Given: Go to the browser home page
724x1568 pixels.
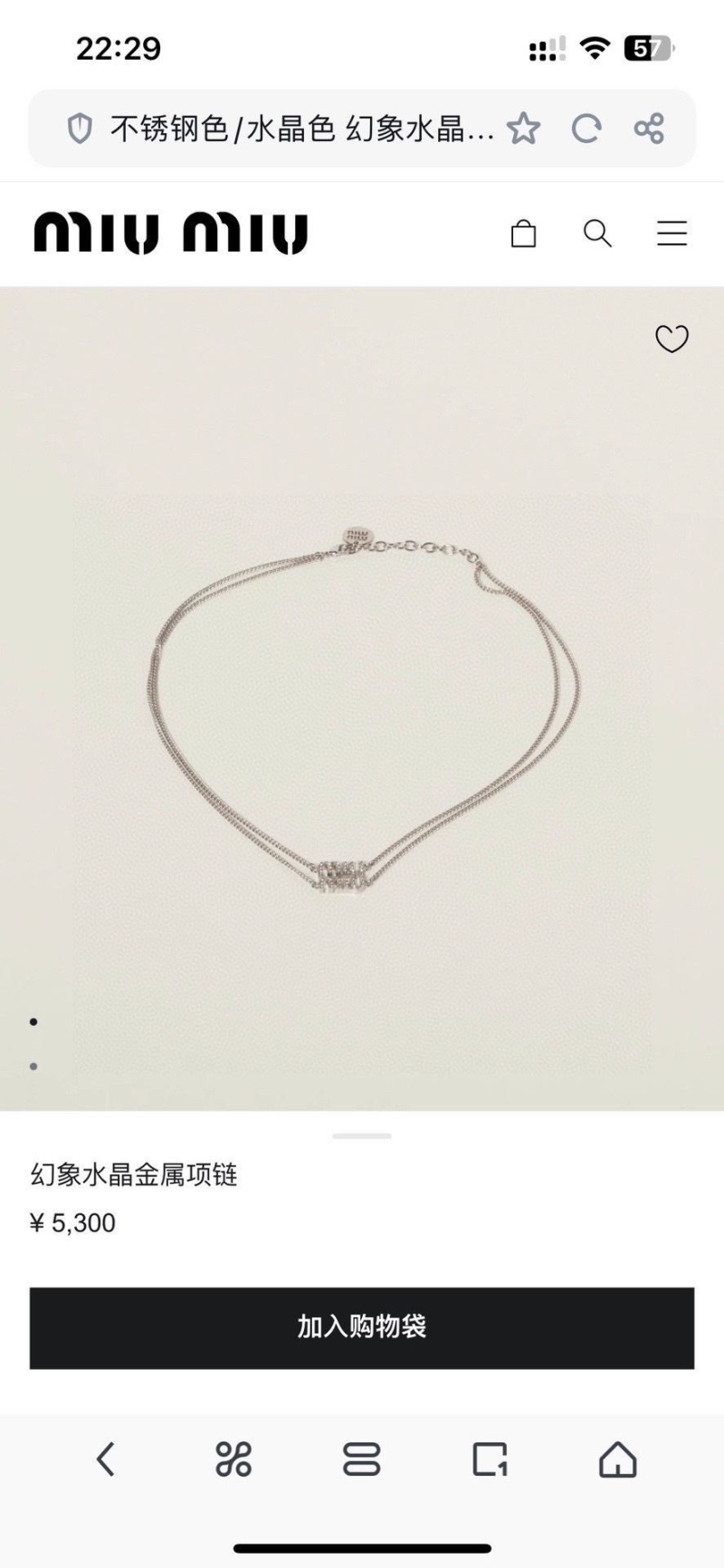Looking at the screenshot, I should 618,1459.
